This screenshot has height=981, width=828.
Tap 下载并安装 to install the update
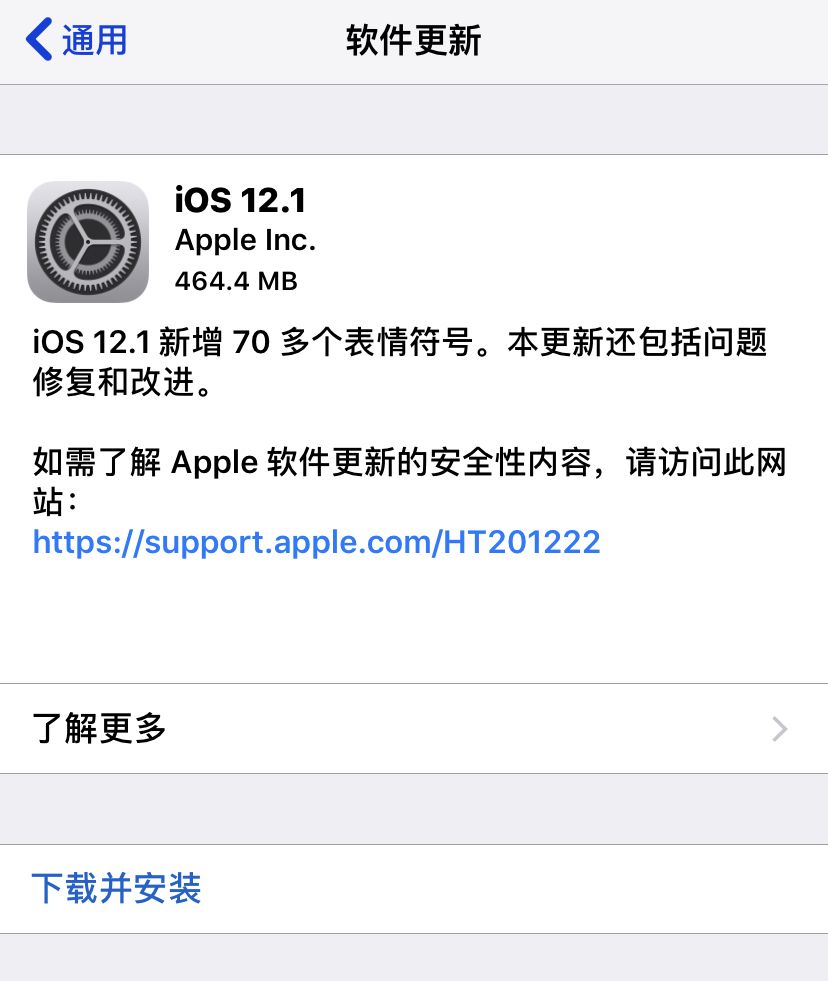pos(116,889)
